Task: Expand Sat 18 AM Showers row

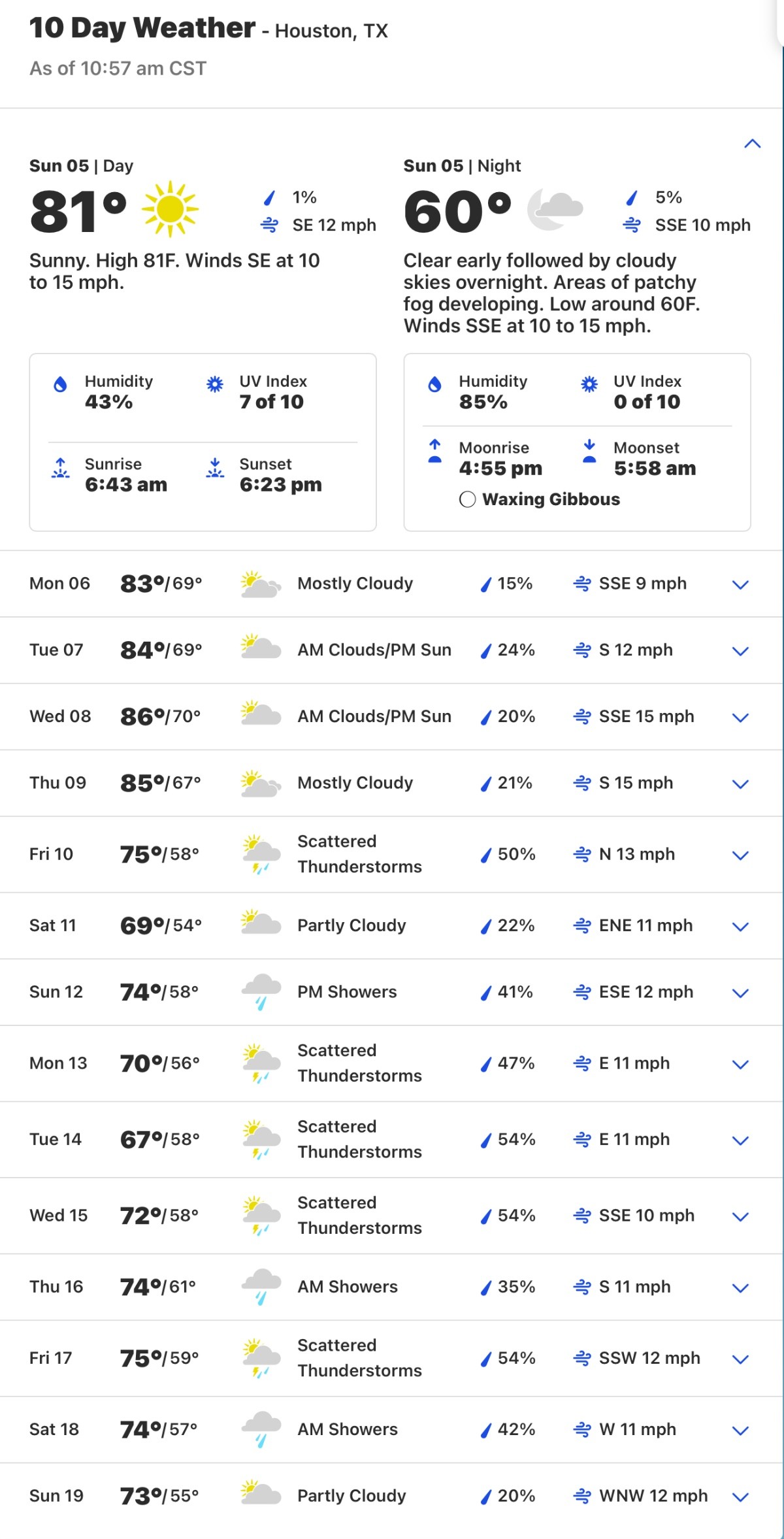Action: [740, 1430]
